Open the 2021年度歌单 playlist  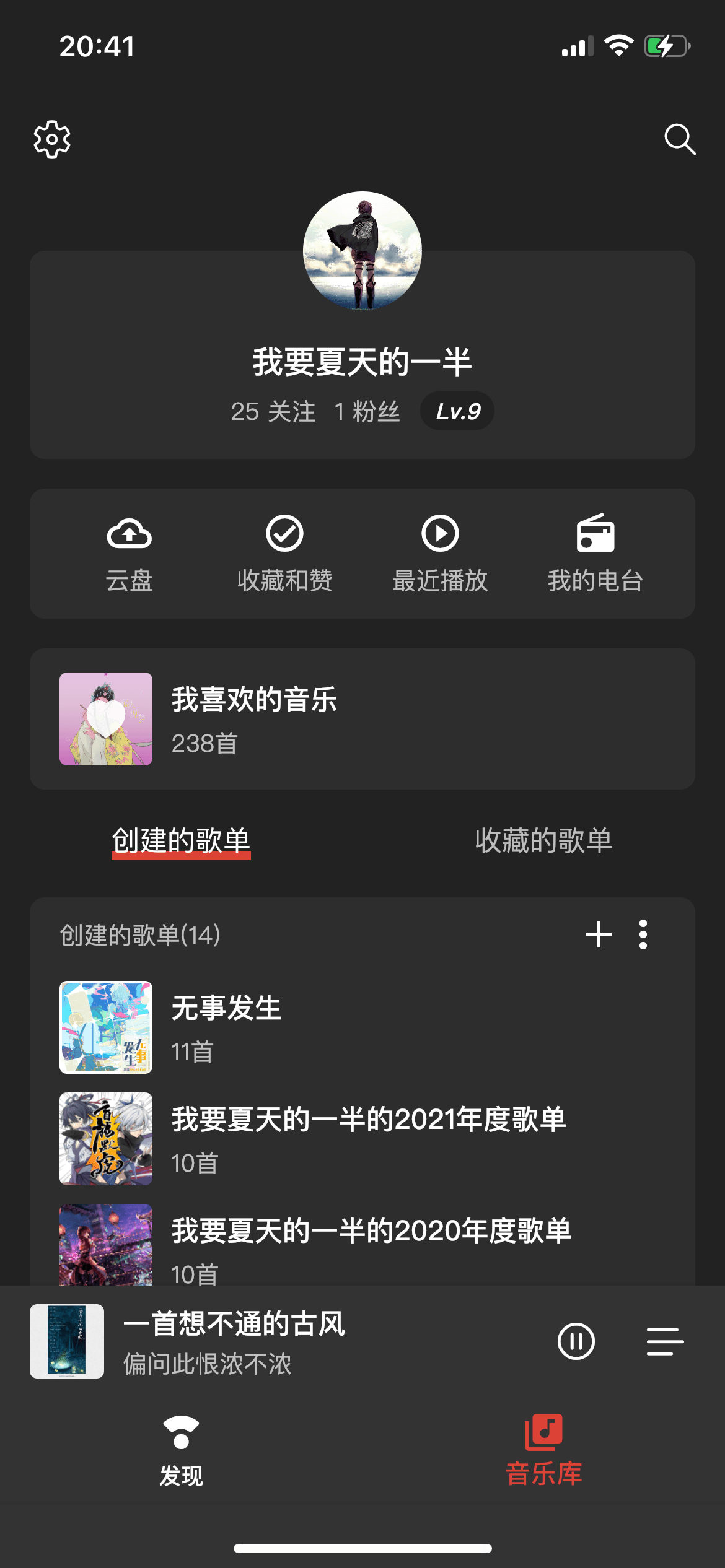coord(362,1139)
